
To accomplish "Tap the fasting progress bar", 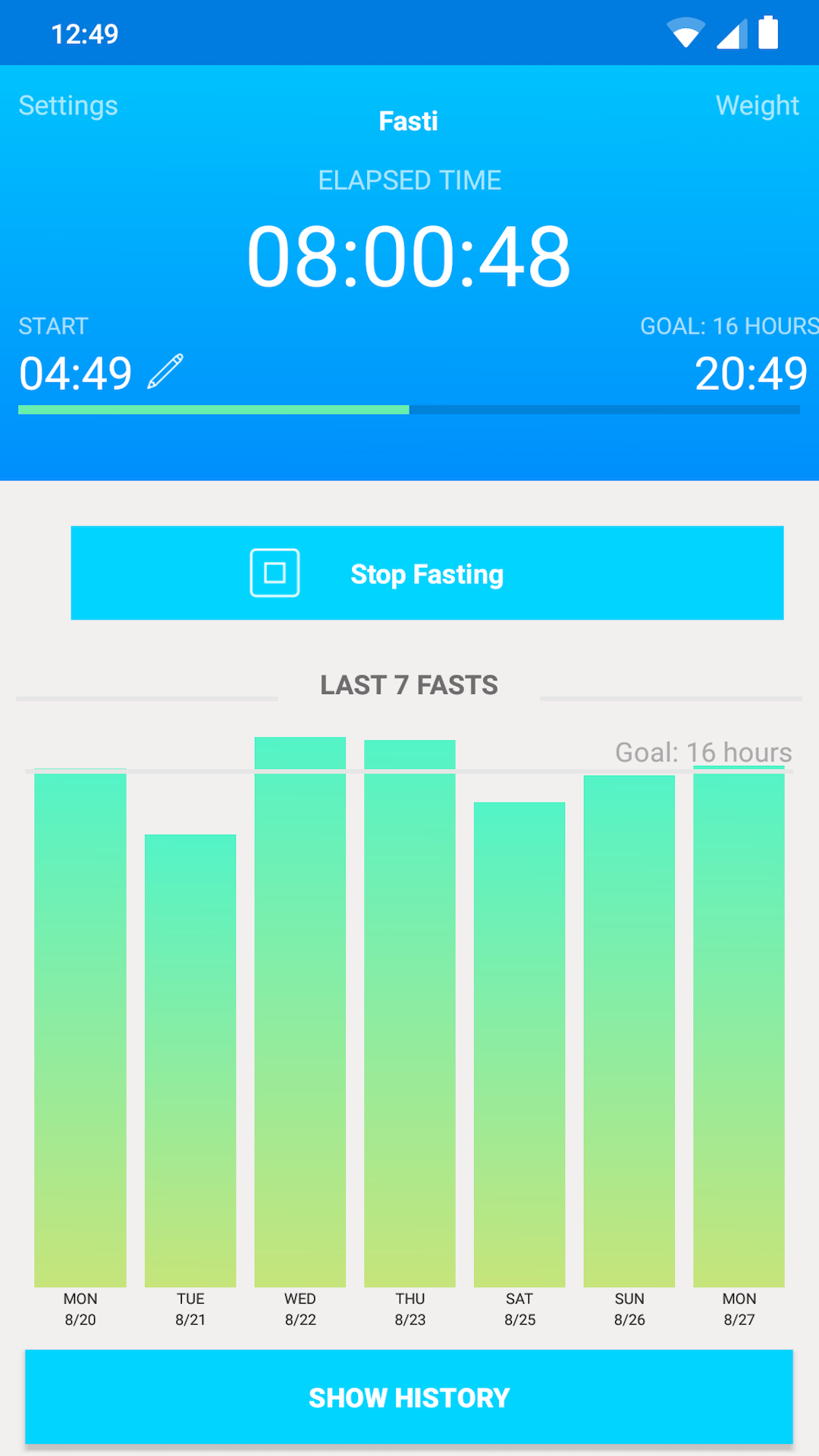I will [x=409, y=409].
